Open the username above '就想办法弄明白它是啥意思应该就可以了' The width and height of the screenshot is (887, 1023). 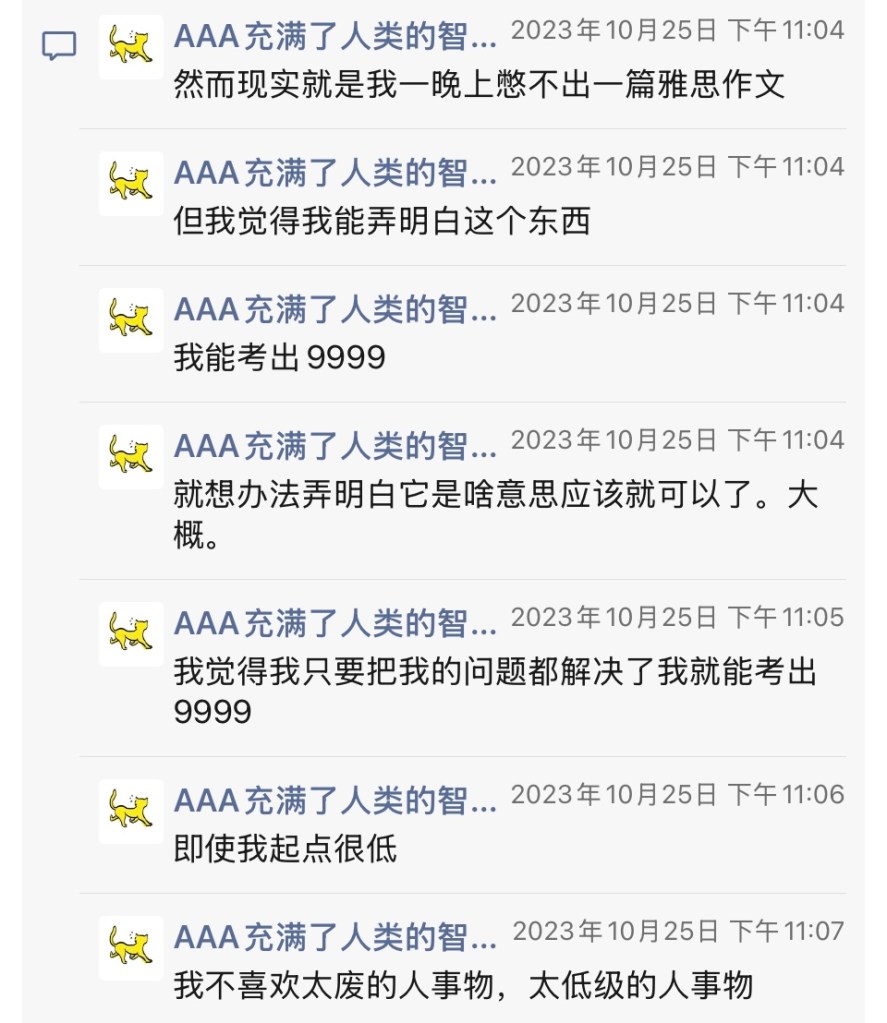coord(335,447)
